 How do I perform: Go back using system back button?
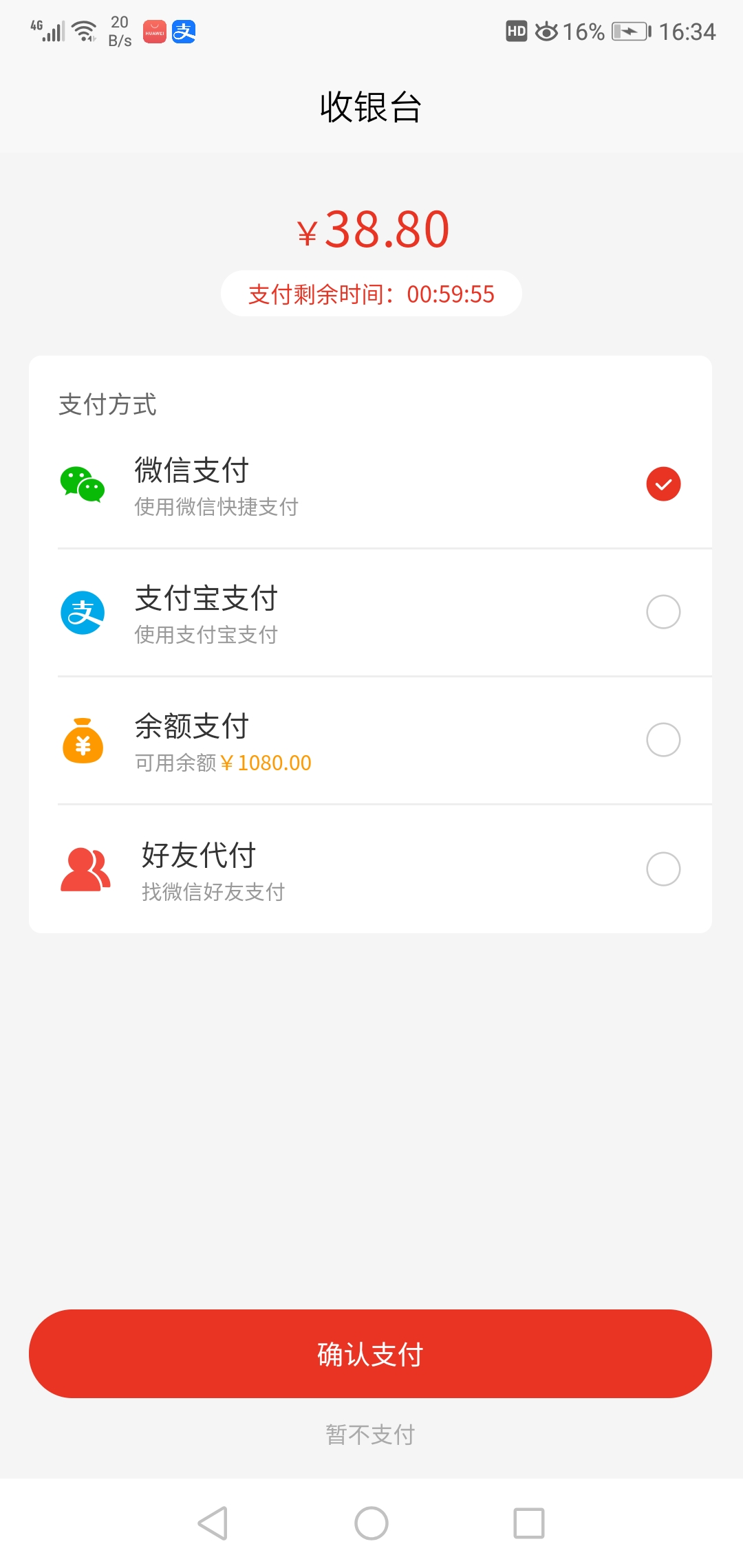213,1523
